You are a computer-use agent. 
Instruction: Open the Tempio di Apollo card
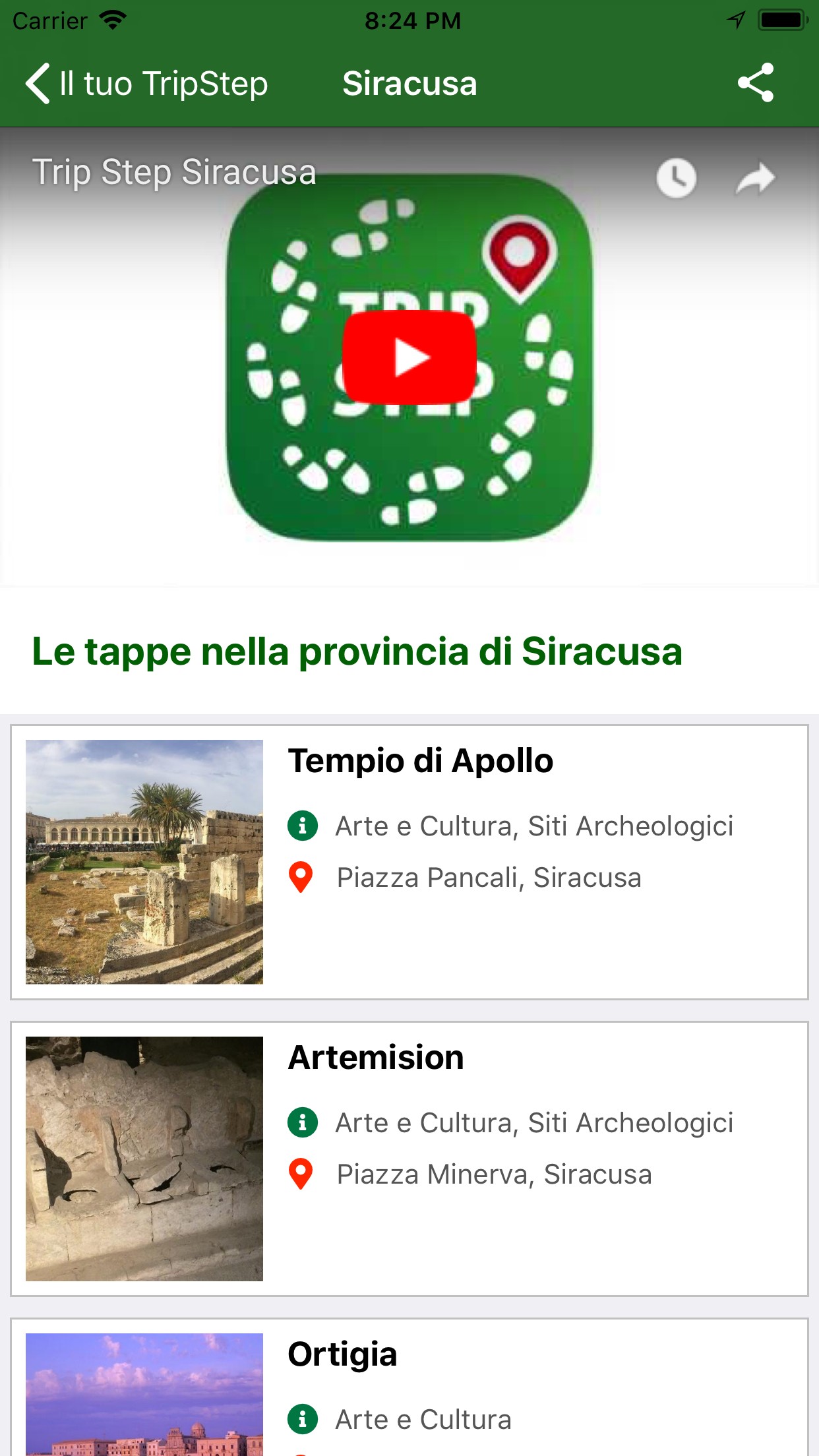coord(409,862)
